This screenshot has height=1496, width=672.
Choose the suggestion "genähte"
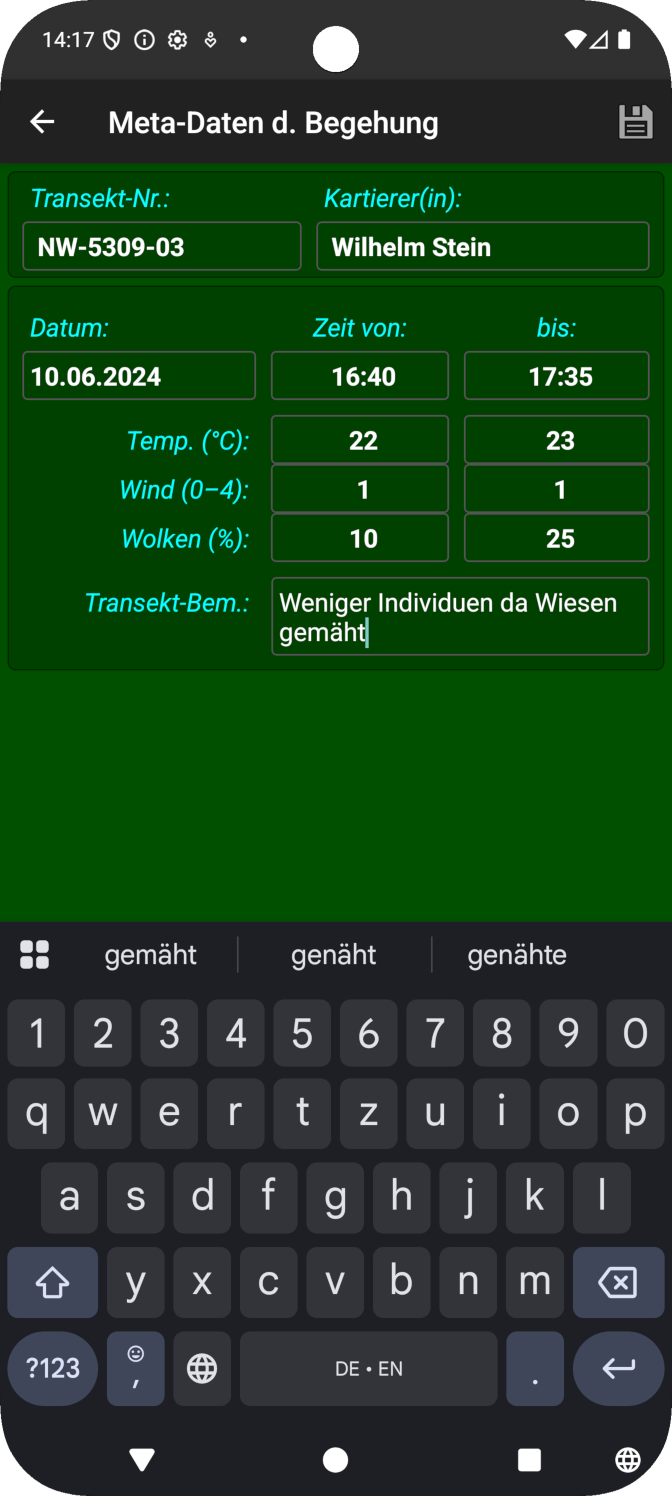[517, 955]
